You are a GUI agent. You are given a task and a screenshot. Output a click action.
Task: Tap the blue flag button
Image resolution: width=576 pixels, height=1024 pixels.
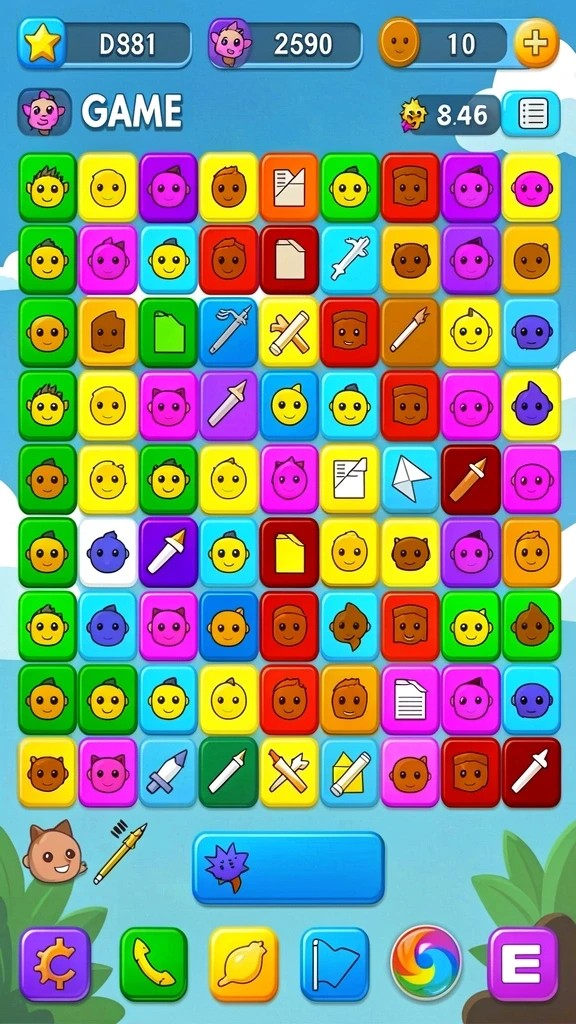[335, 963]
